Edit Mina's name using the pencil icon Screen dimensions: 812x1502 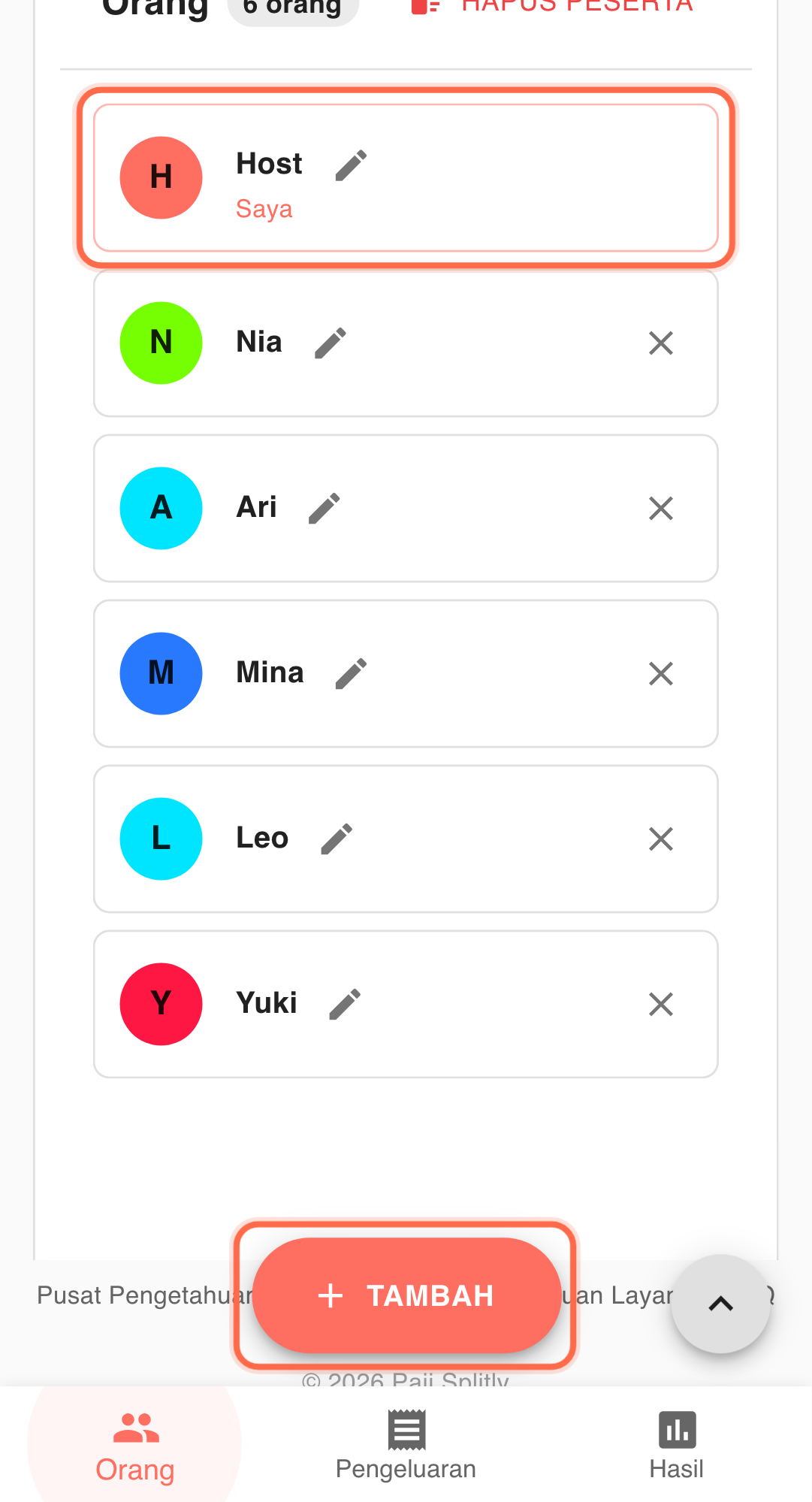[x=350, y=673]
